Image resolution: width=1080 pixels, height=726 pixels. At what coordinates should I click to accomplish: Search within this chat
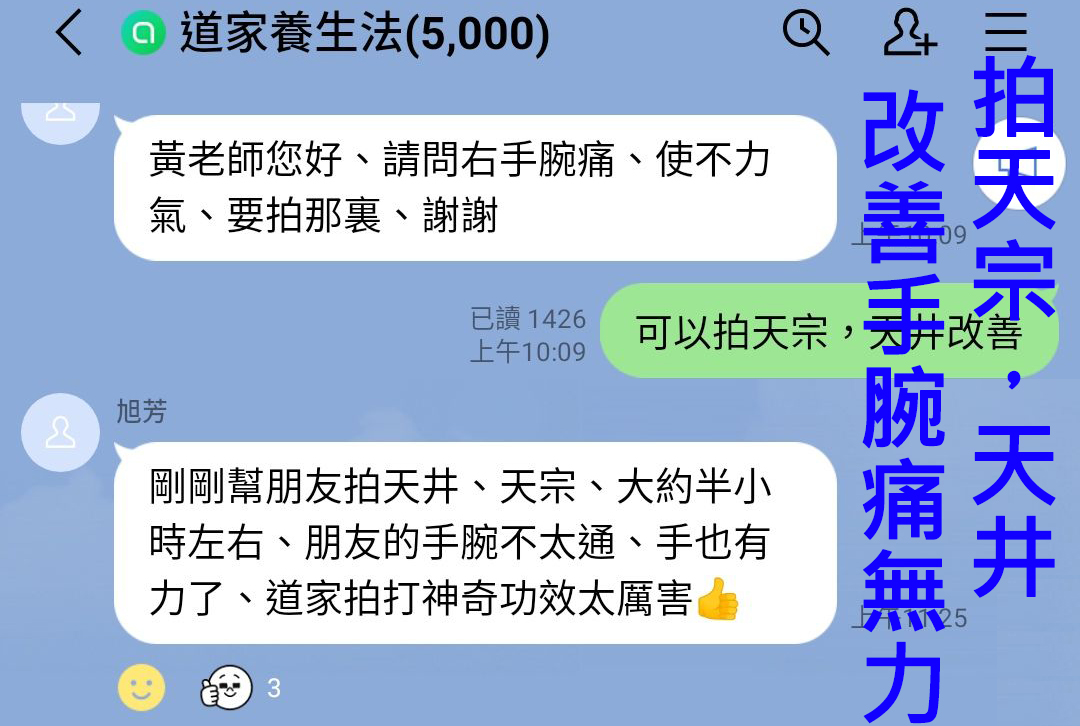[x=804, y=33]
